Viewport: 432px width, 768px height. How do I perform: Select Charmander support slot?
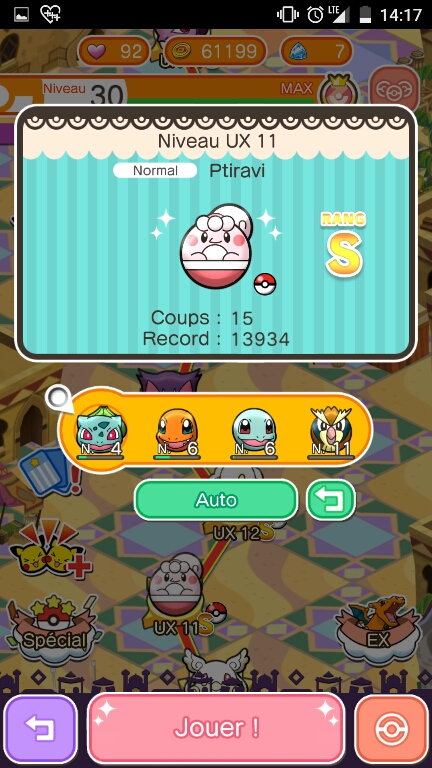177,432
